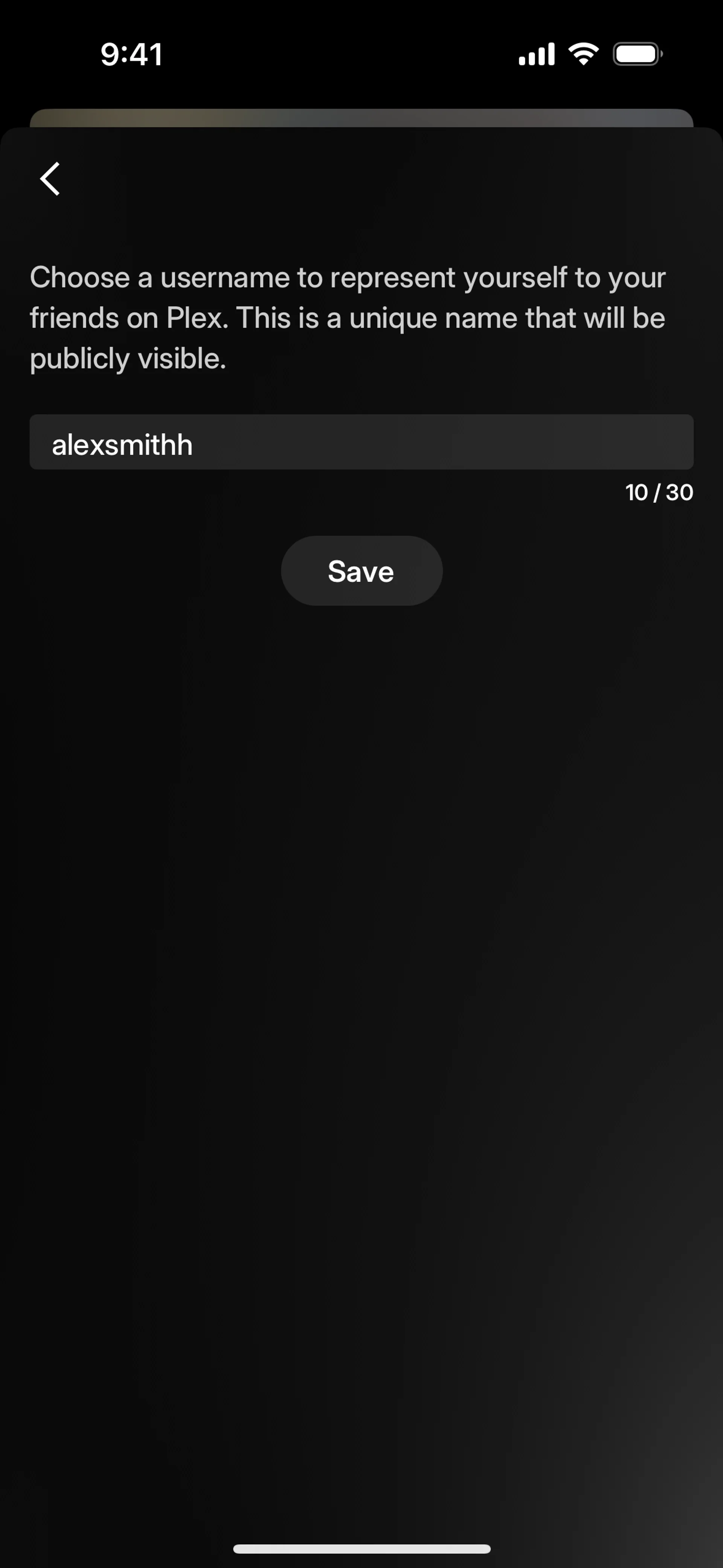
Task: Go back using the top-left arrow
Action: tap(50, 178)
